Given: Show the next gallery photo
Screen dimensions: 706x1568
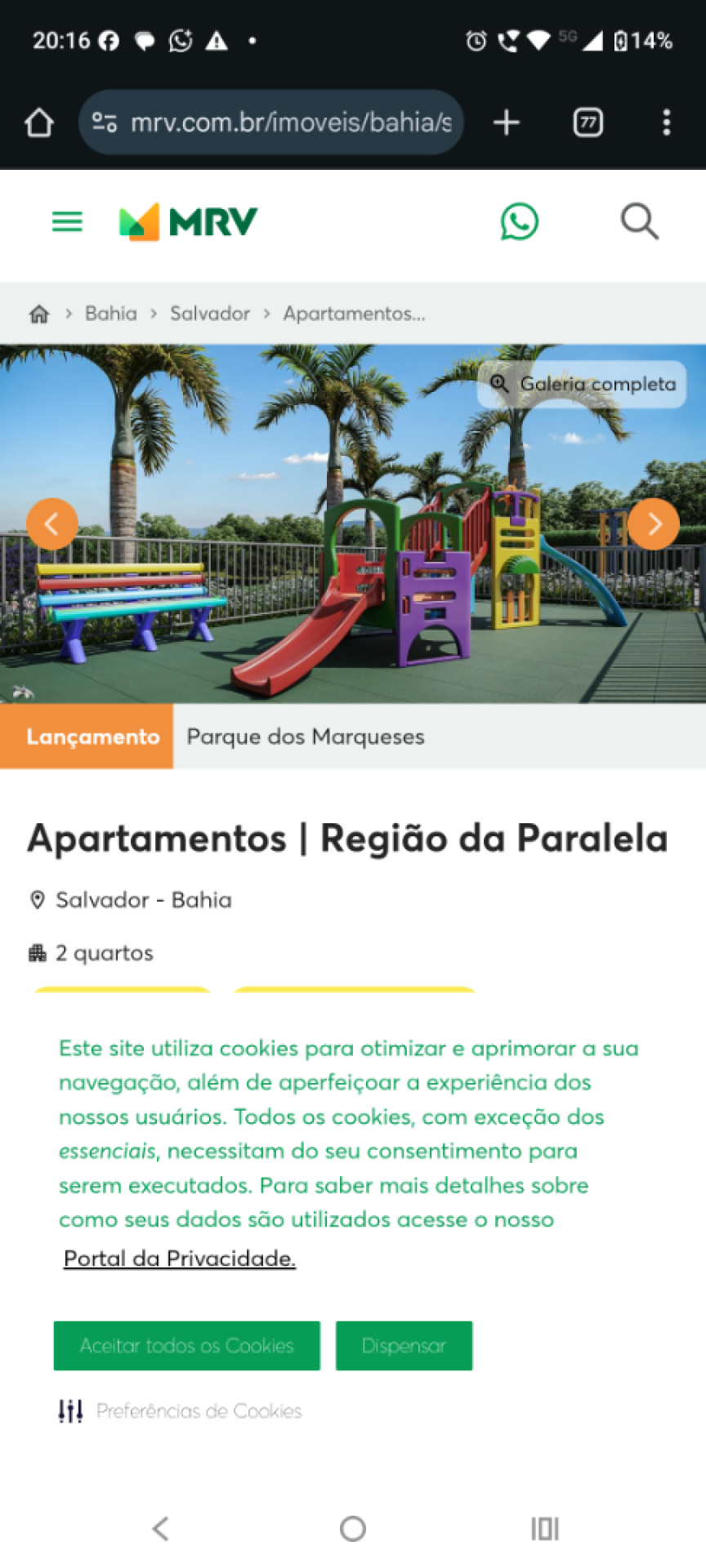Looking at the screenshot, I should pos(654,523).
